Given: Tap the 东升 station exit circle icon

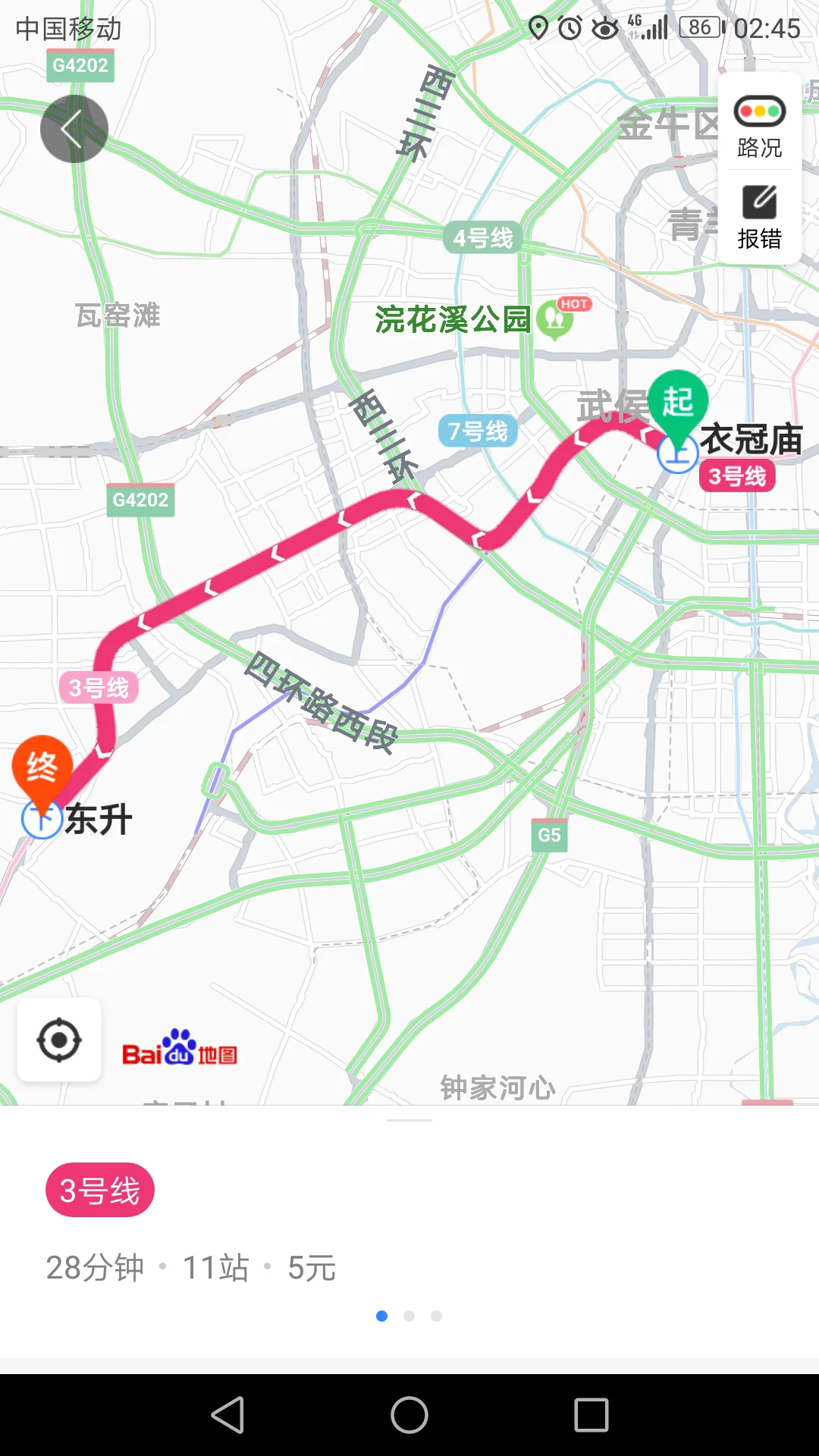Looking at the screenshot, I should point(43,819).
